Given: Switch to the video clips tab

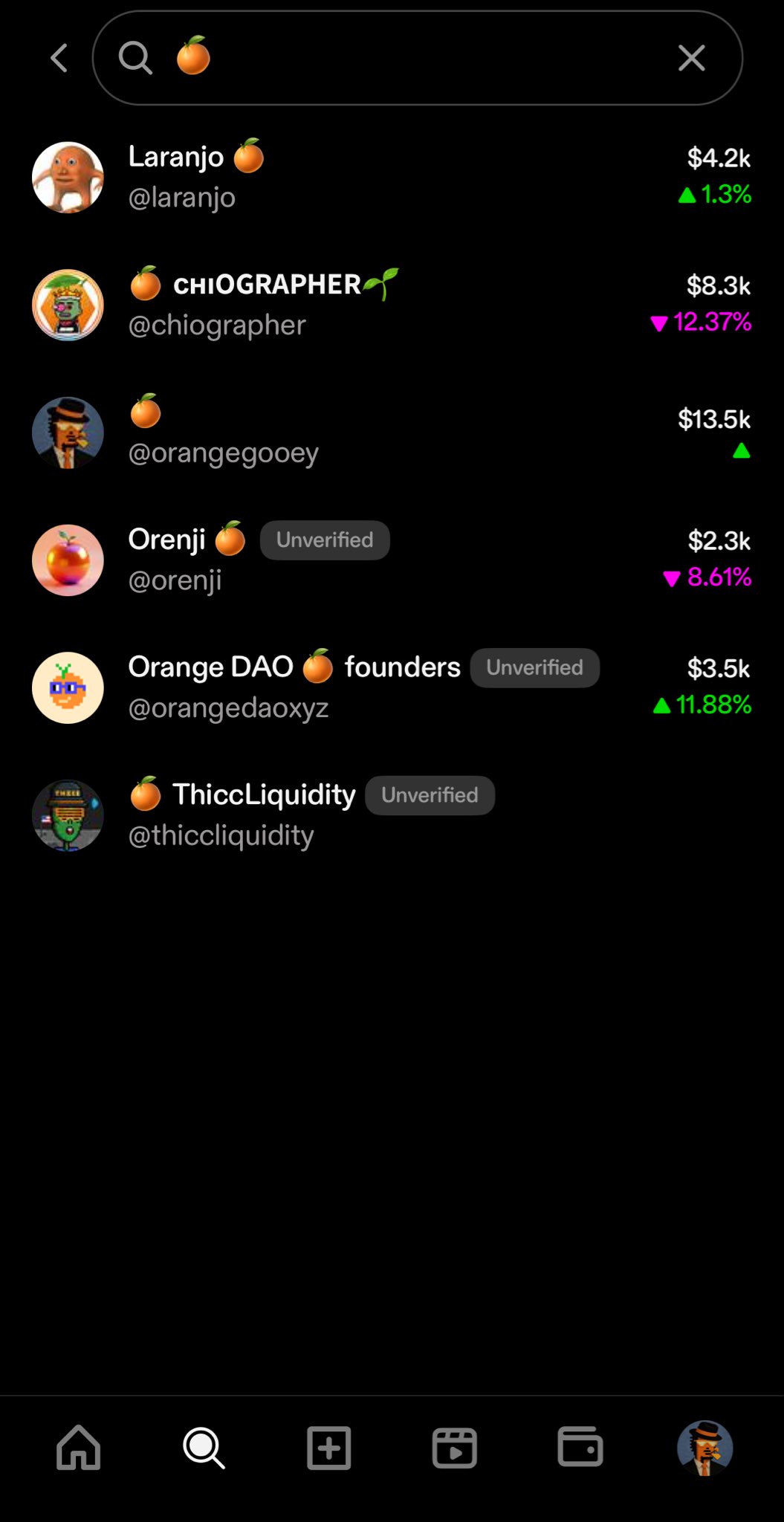Looking at the screenshot, I should click(x=454, y=1447).
